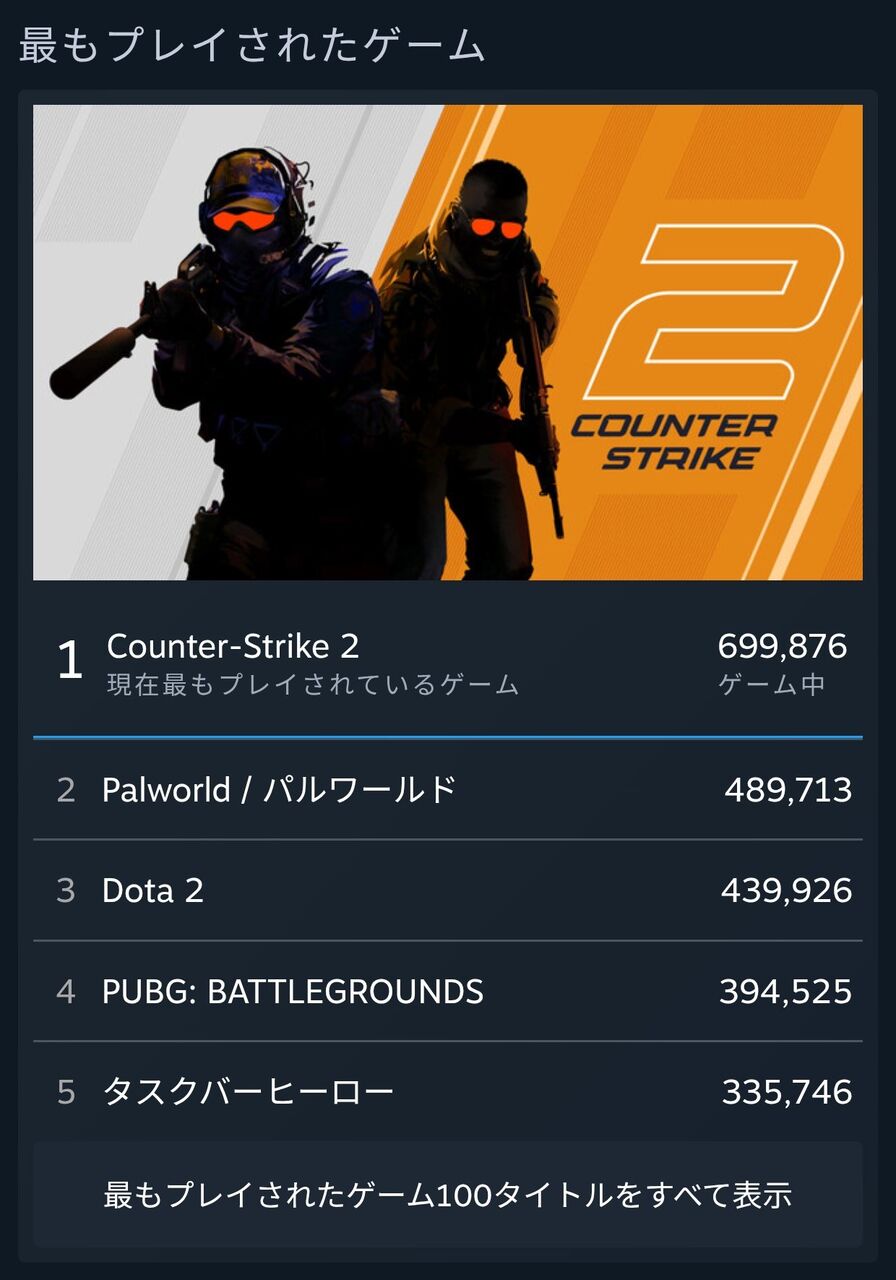Open the Counter-Strike 2 banner image

coord(448,342)
